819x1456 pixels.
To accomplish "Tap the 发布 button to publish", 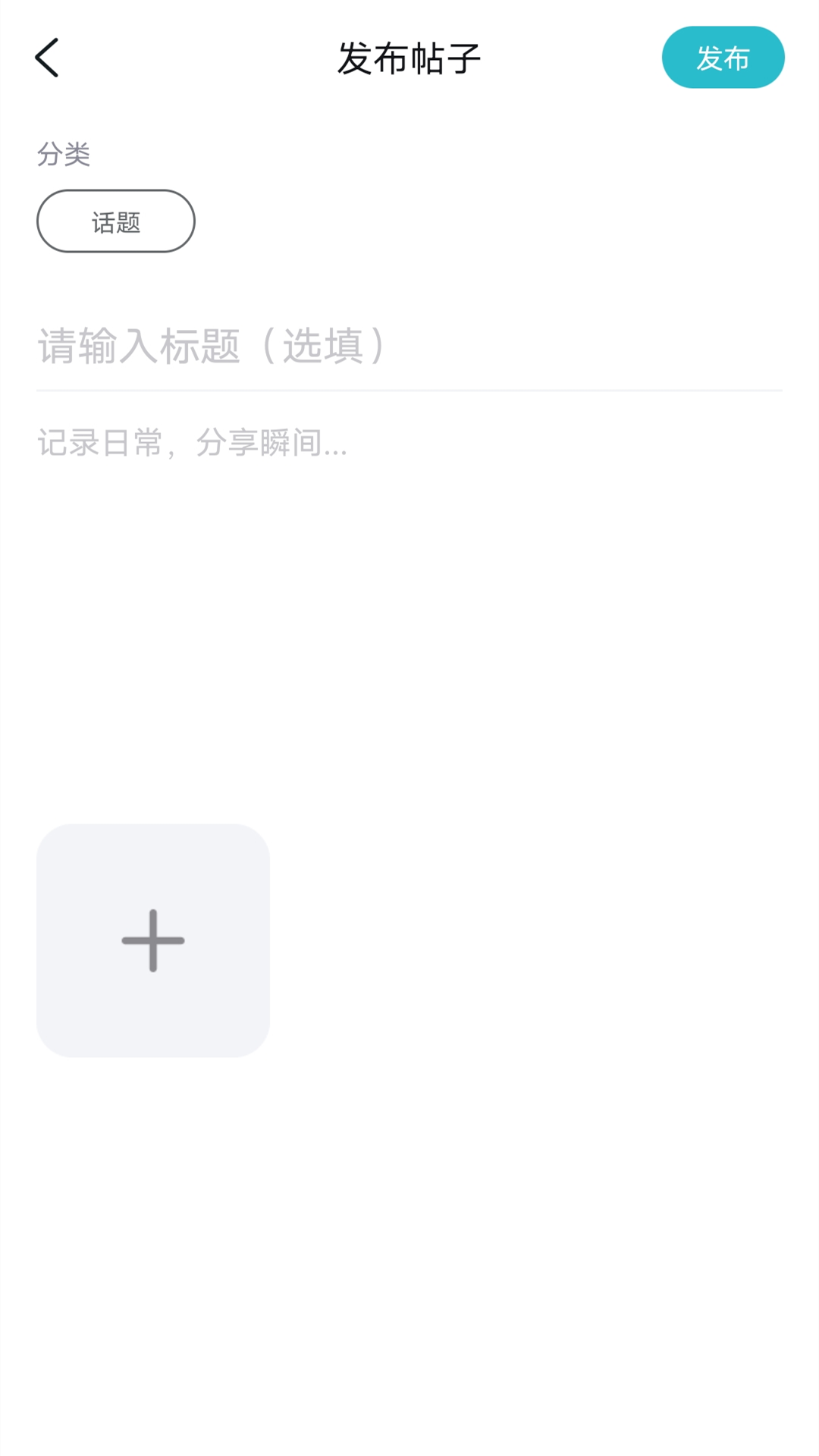I will click(x=722, y=58).
